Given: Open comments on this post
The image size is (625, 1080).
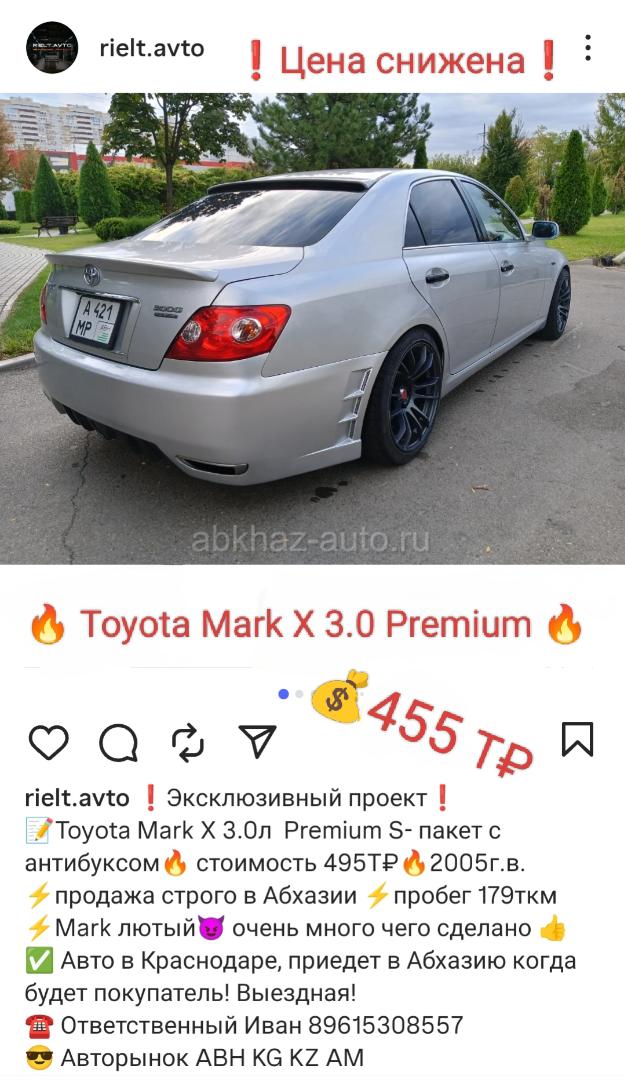Looking at the screenshot, I should pyautogui.click(x=118, y=742).
